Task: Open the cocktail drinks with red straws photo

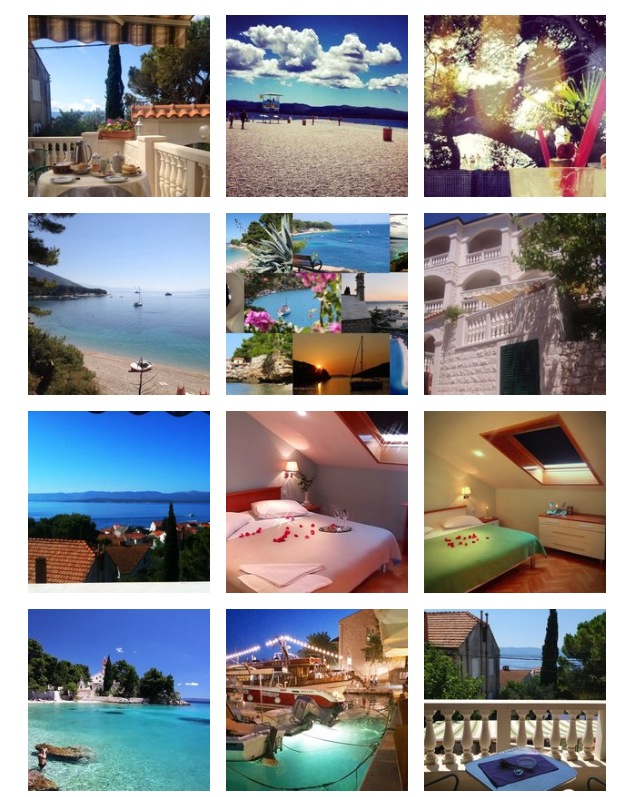Action: (514, 106)
